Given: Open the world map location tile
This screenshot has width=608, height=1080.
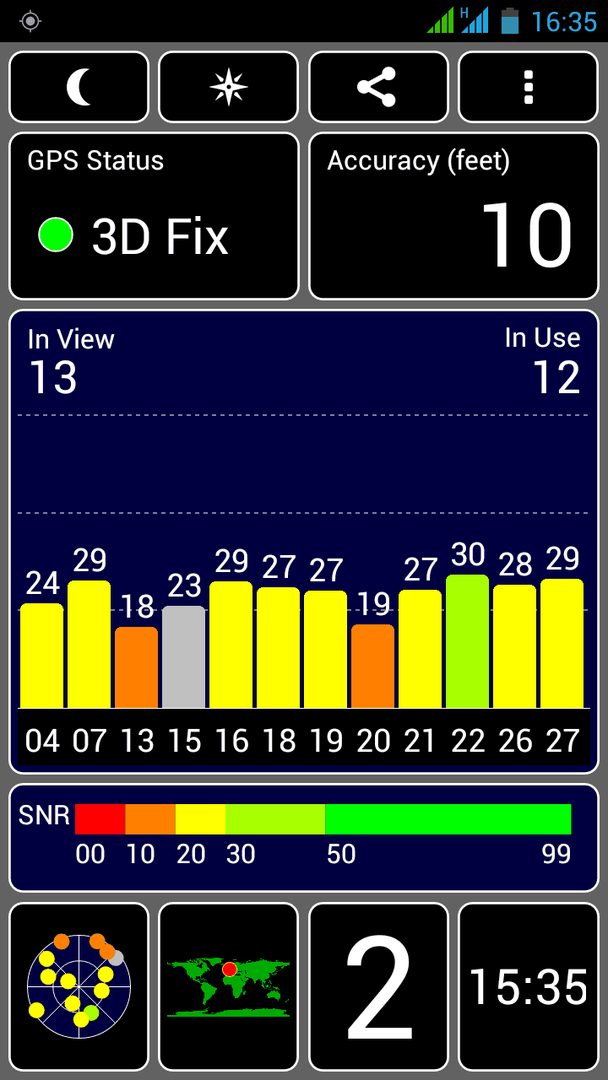Looking at the screenshot, I should tap(229, 986).
